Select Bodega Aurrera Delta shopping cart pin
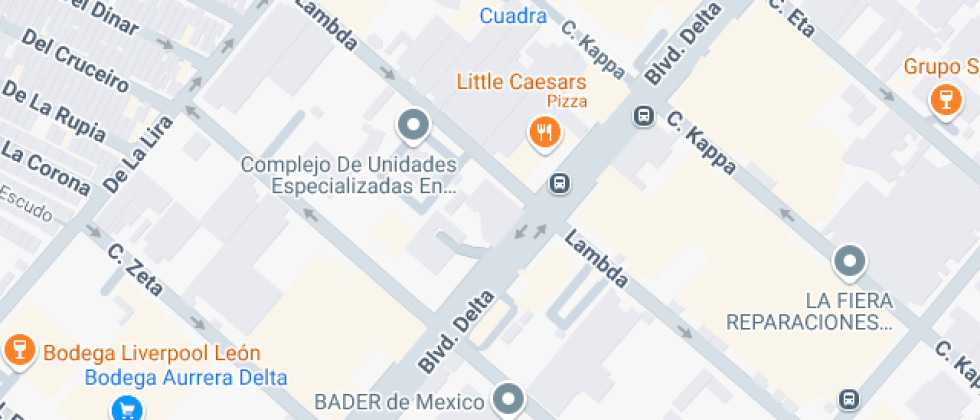 [x=128, y=409]
